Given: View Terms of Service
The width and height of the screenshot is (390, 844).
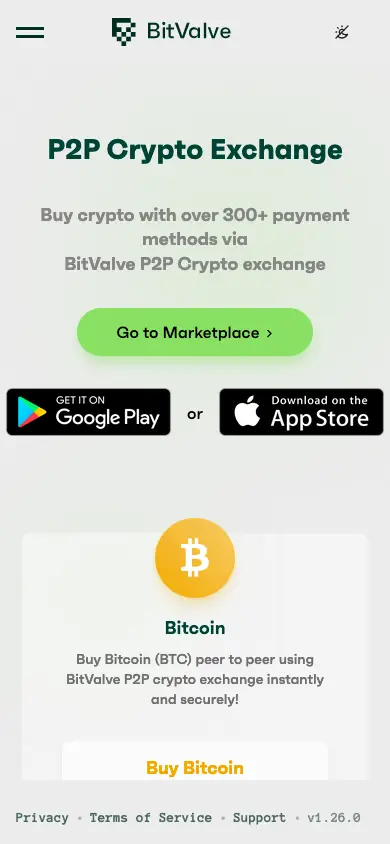Looking at the screenshot, I should [151, 818].
